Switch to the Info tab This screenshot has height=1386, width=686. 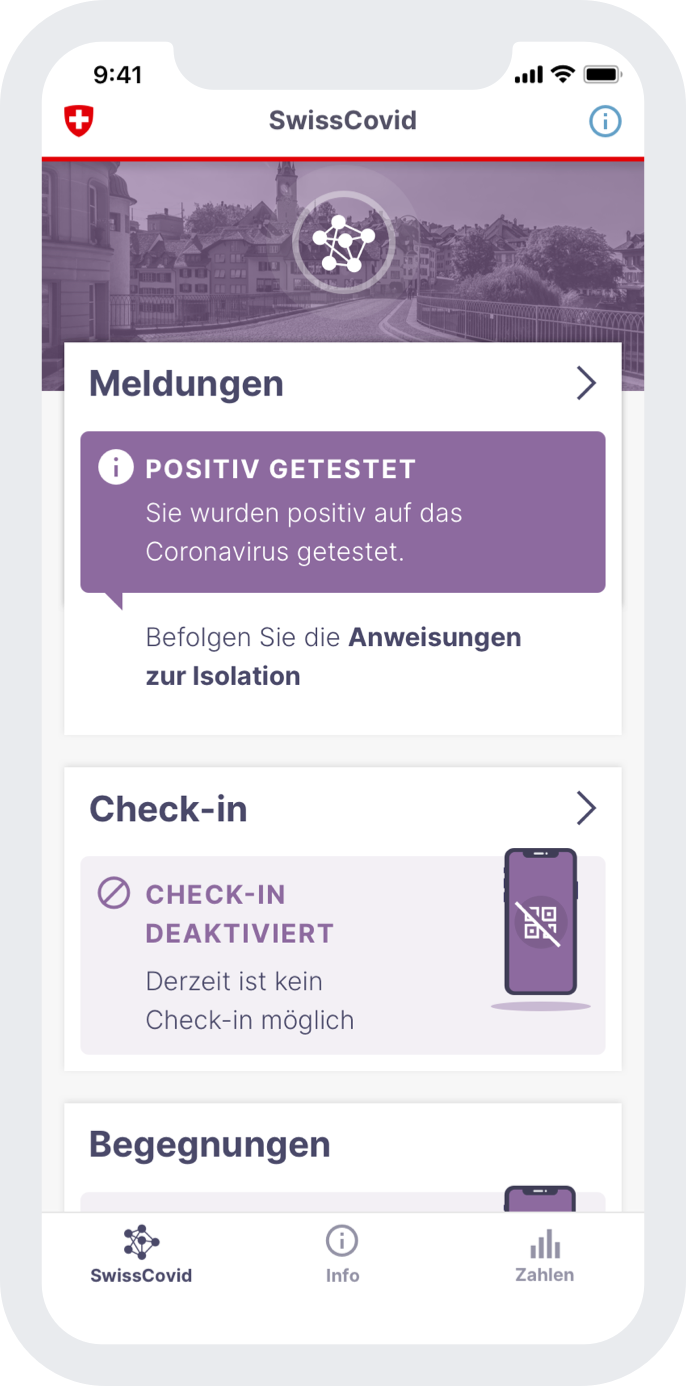click(x=342, y=1255)
